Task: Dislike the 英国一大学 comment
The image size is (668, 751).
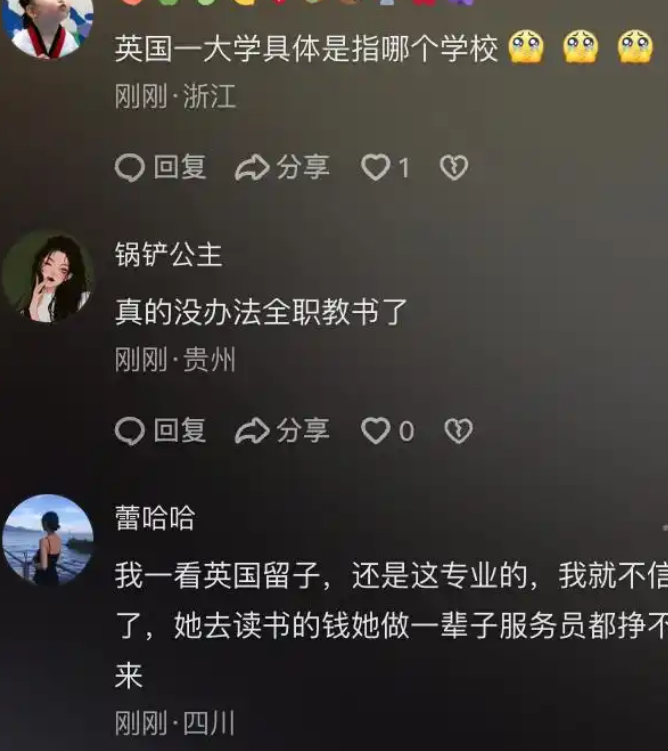Action: [454, 168]
